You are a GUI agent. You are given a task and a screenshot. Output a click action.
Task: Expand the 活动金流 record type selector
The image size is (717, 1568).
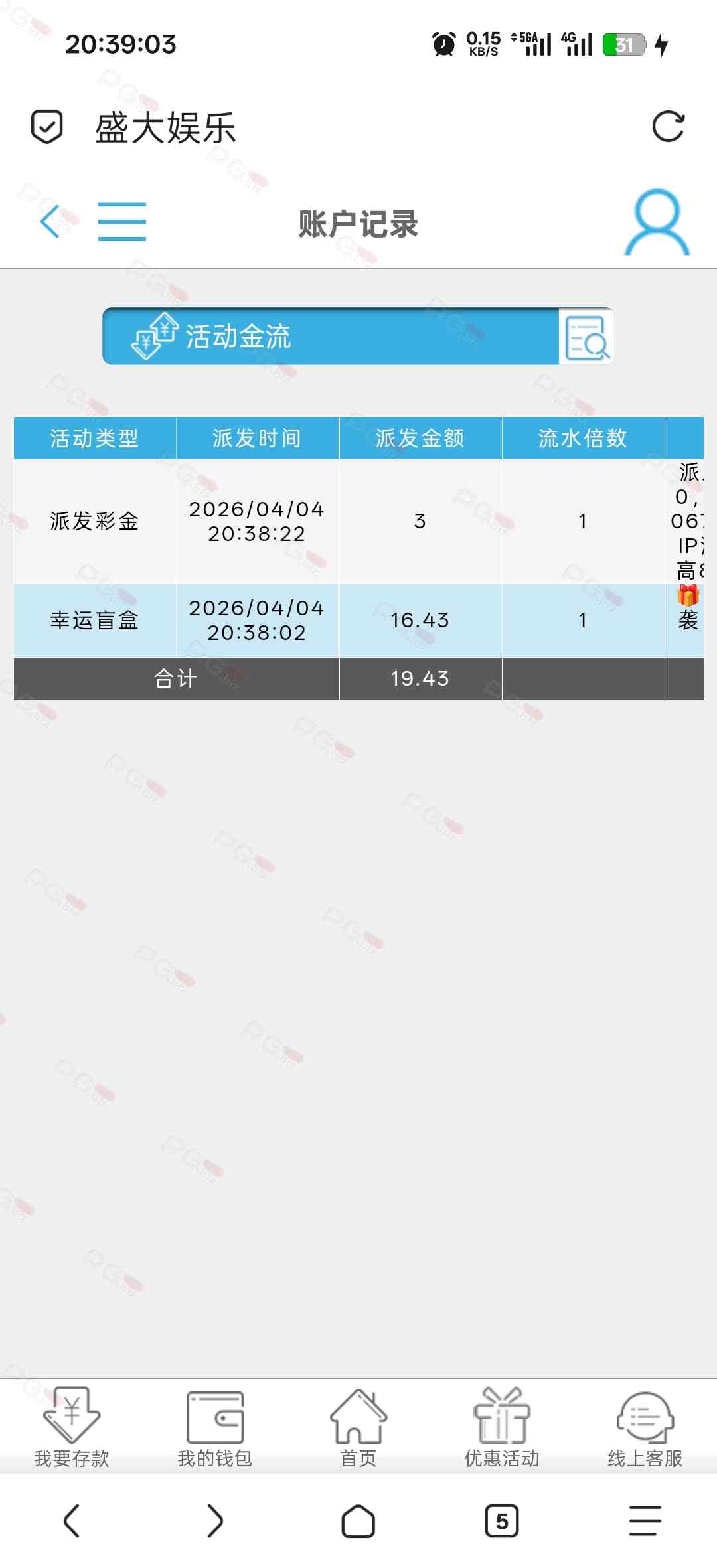tap(330, 336)
